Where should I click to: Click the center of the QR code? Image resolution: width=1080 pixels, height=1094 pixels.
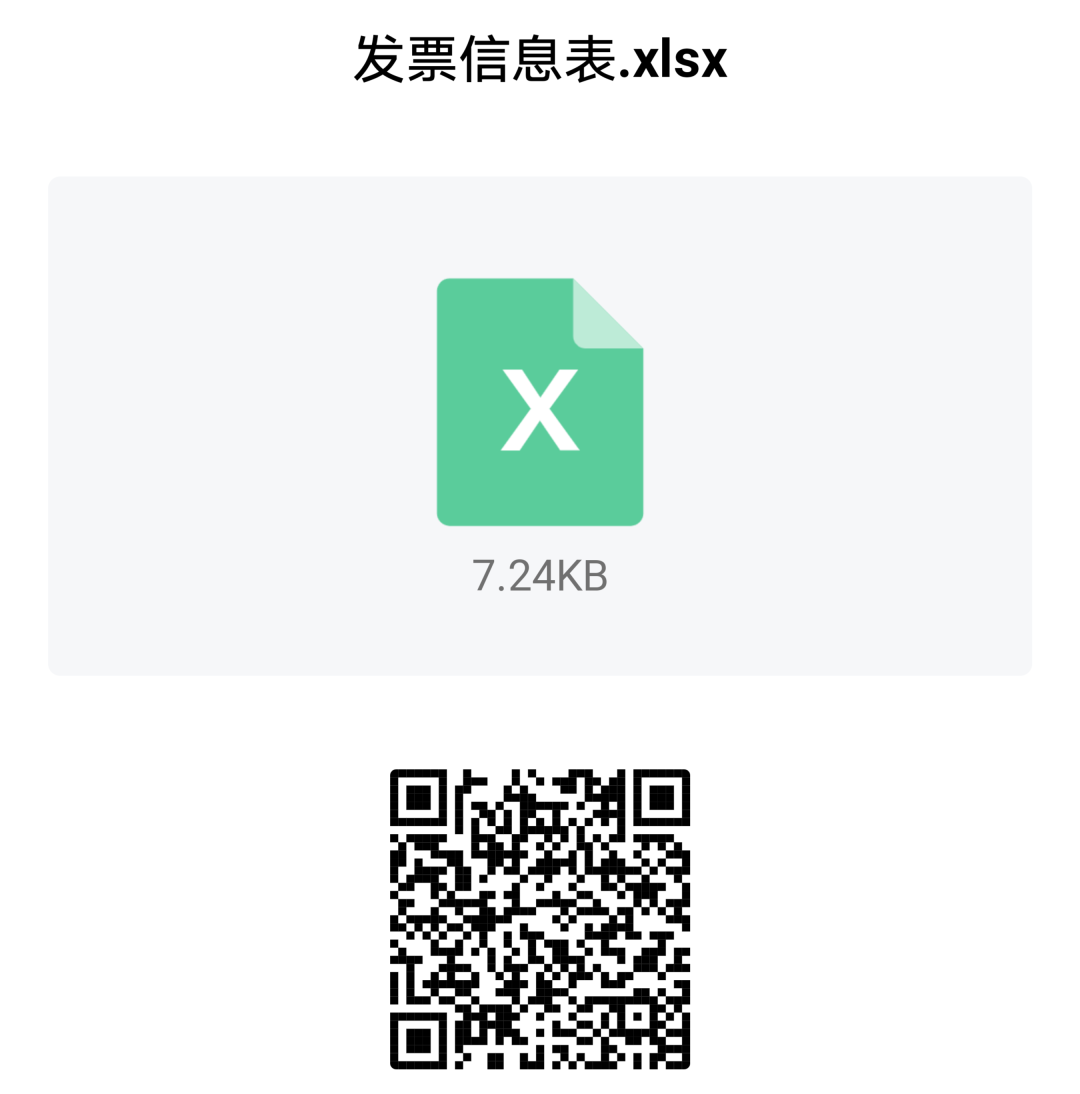[x=541, y=917]
